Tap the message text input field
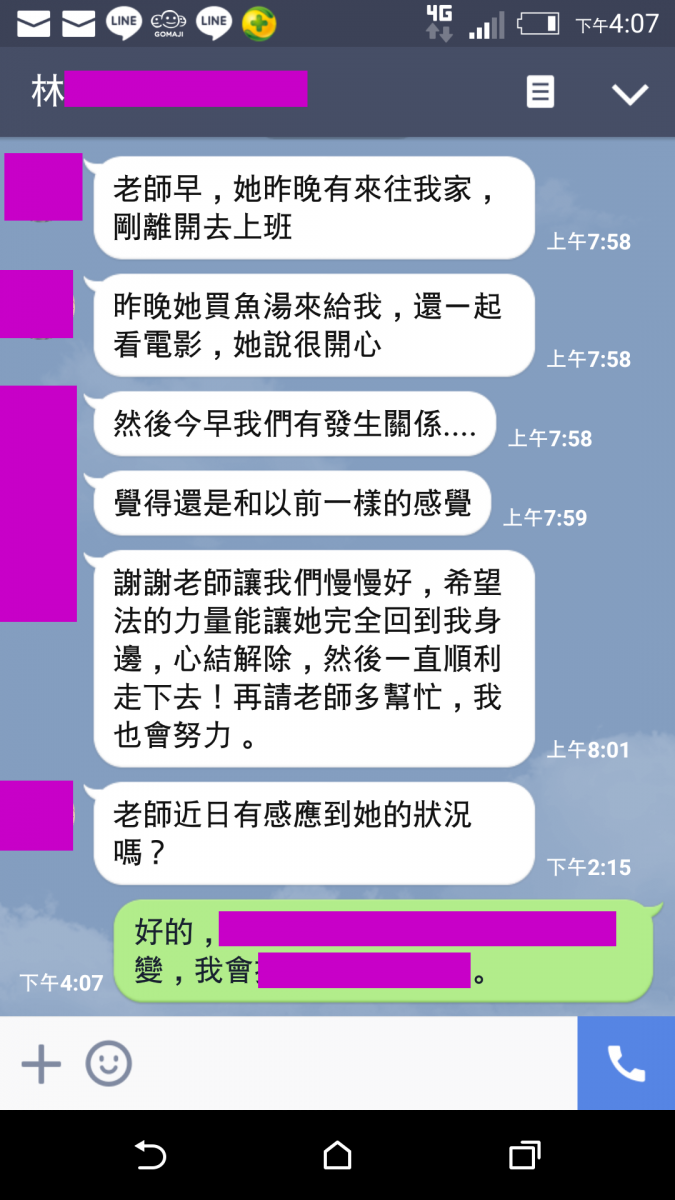 pyautogui.click(x=350, y=1064)
